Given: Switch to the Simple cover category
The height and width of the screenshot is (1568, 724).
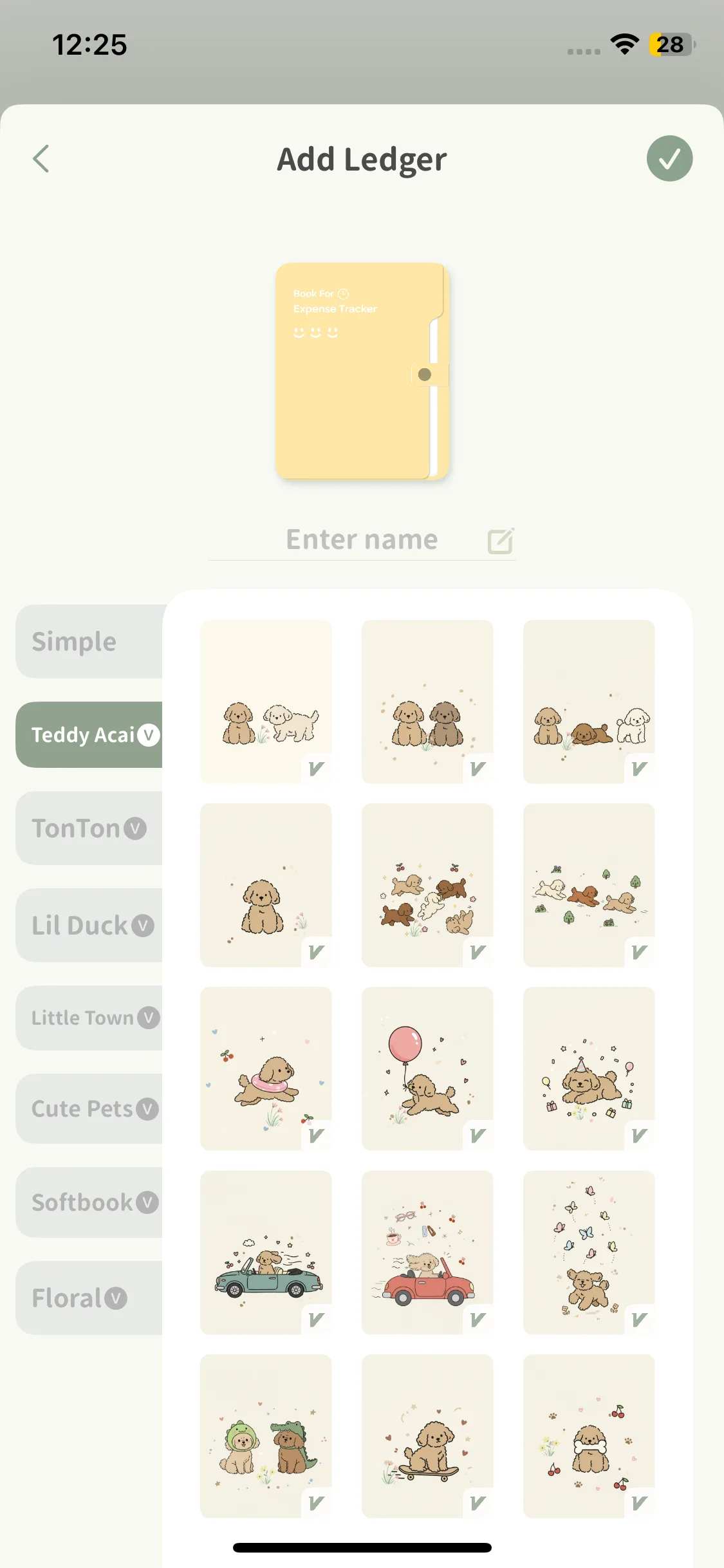Looking at the screenshot, I should 89,641.
